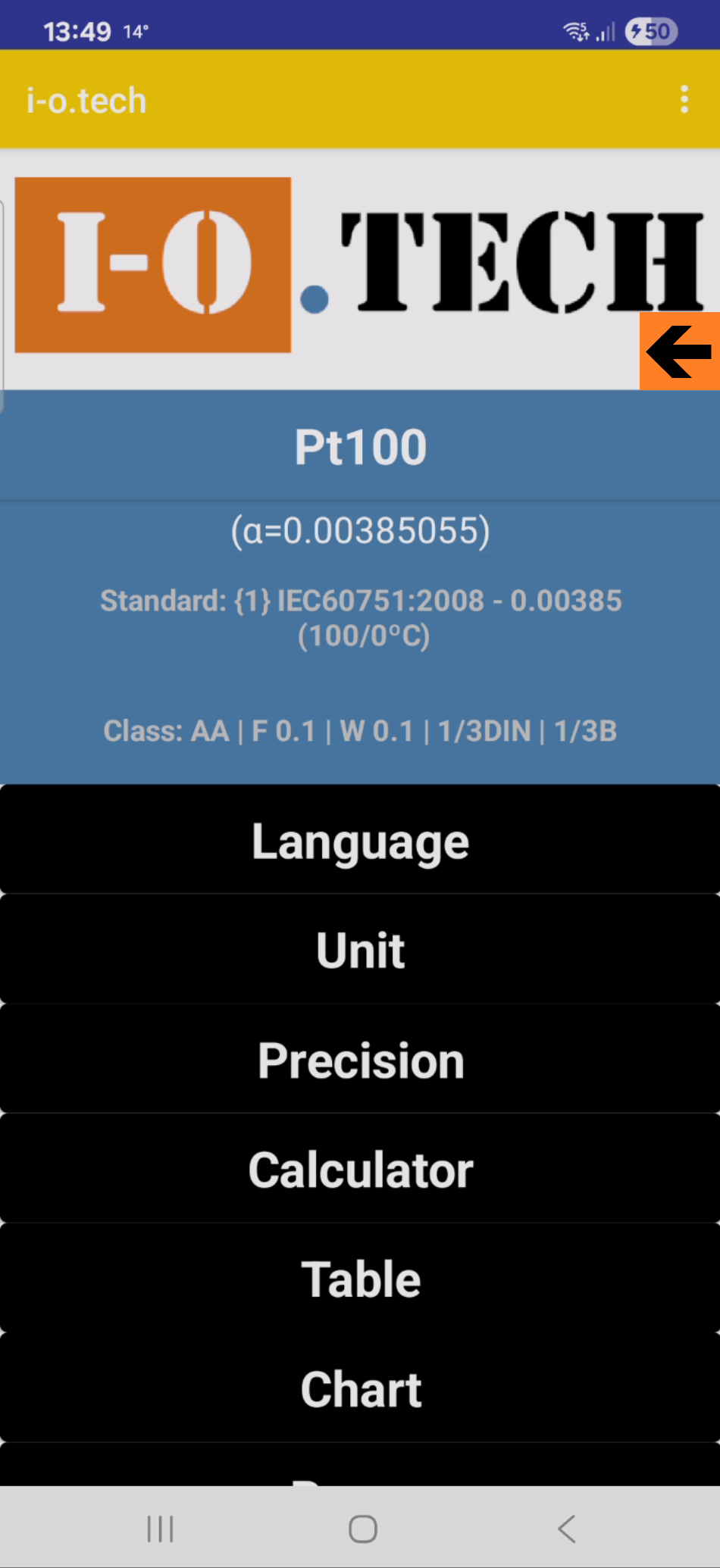Open recent apps from the navigation bar
The image size is (720, 1568).
pos(160,1529)
